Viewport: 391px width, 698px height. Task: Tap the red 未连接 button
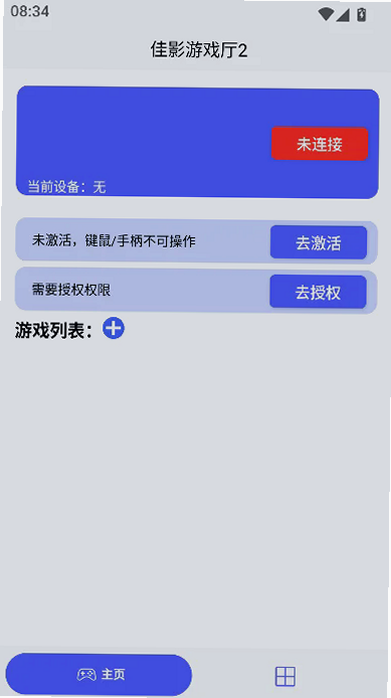click(x=319, y=144)
